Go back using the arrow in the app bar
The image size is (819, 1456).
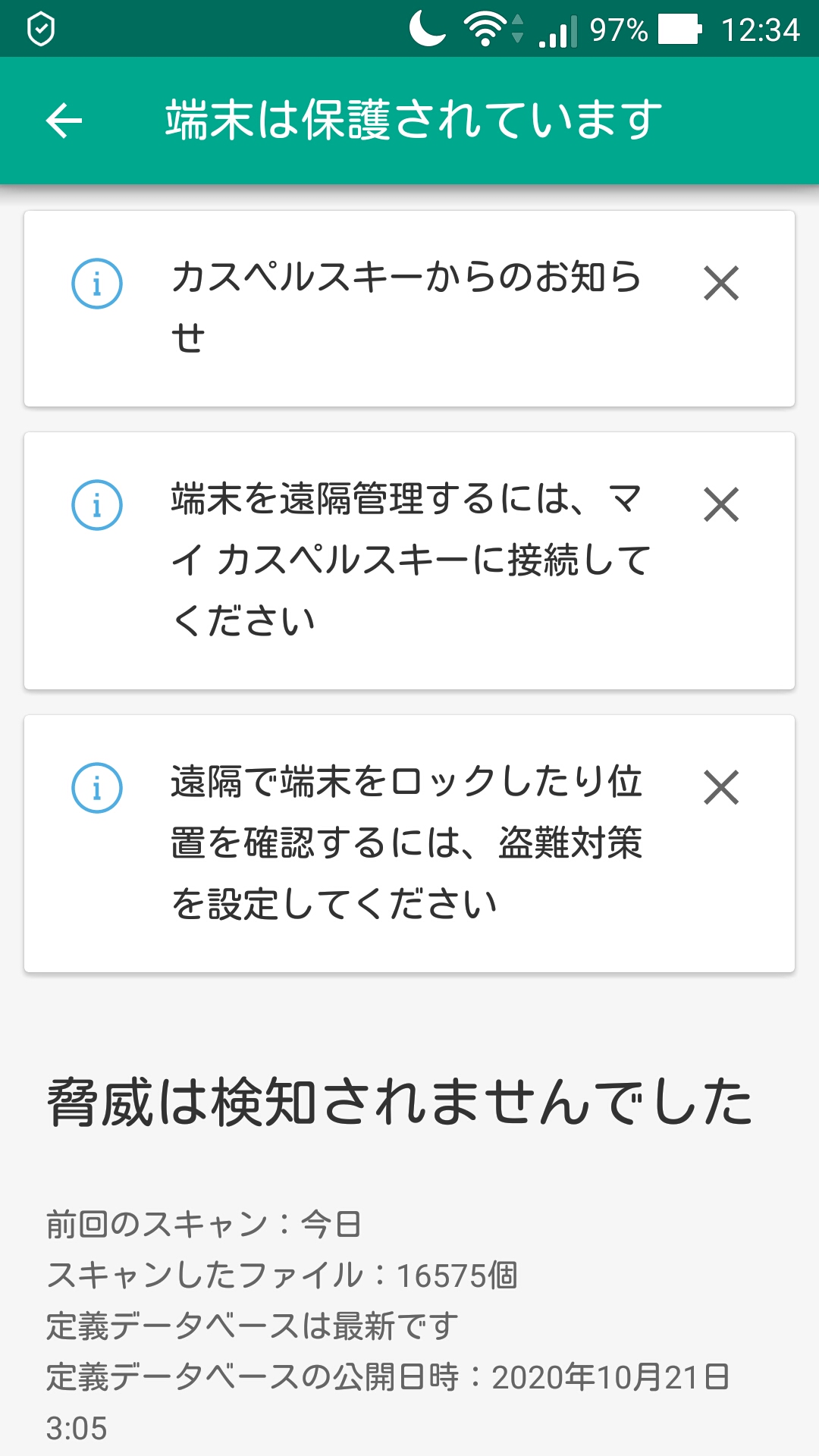coord(64,121)
